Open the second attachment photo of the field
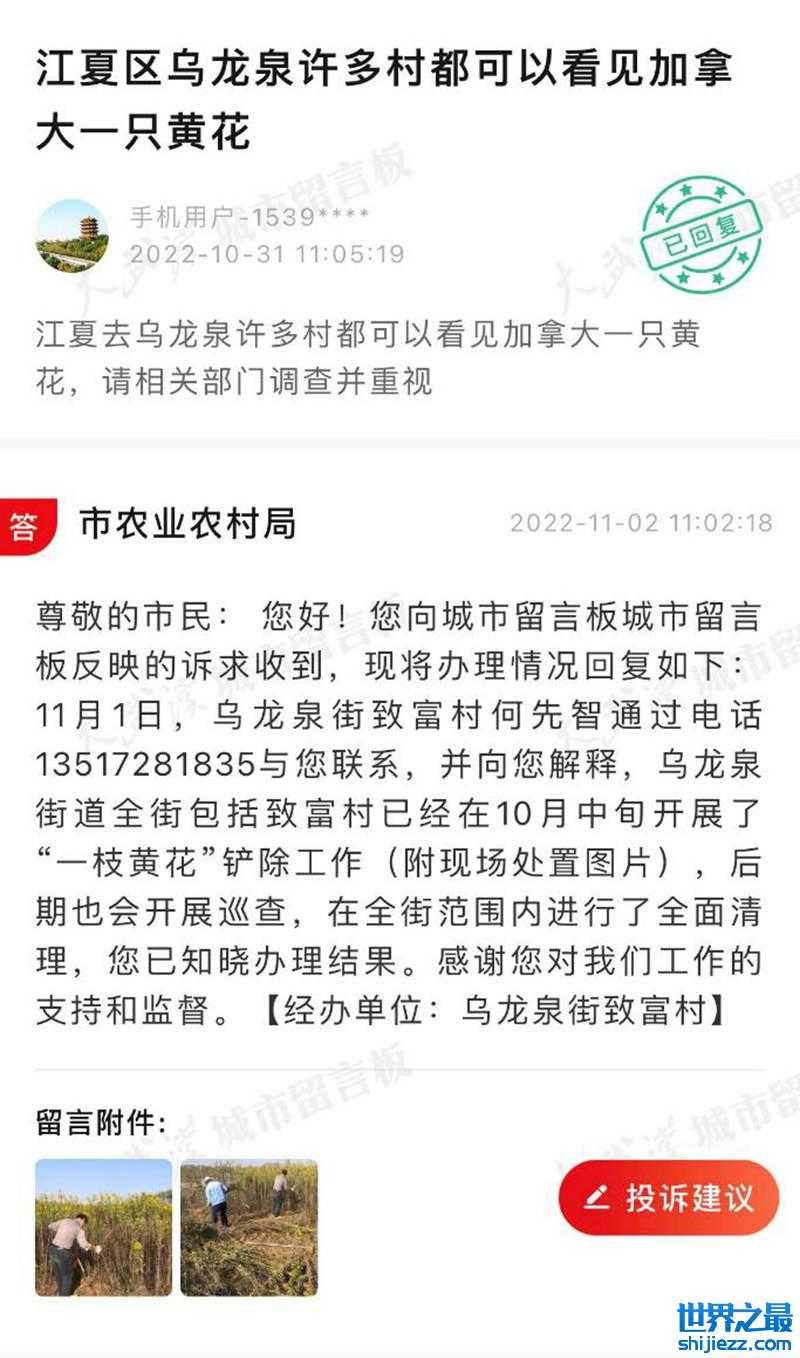800x1358 pixels. click(249, 1227)
